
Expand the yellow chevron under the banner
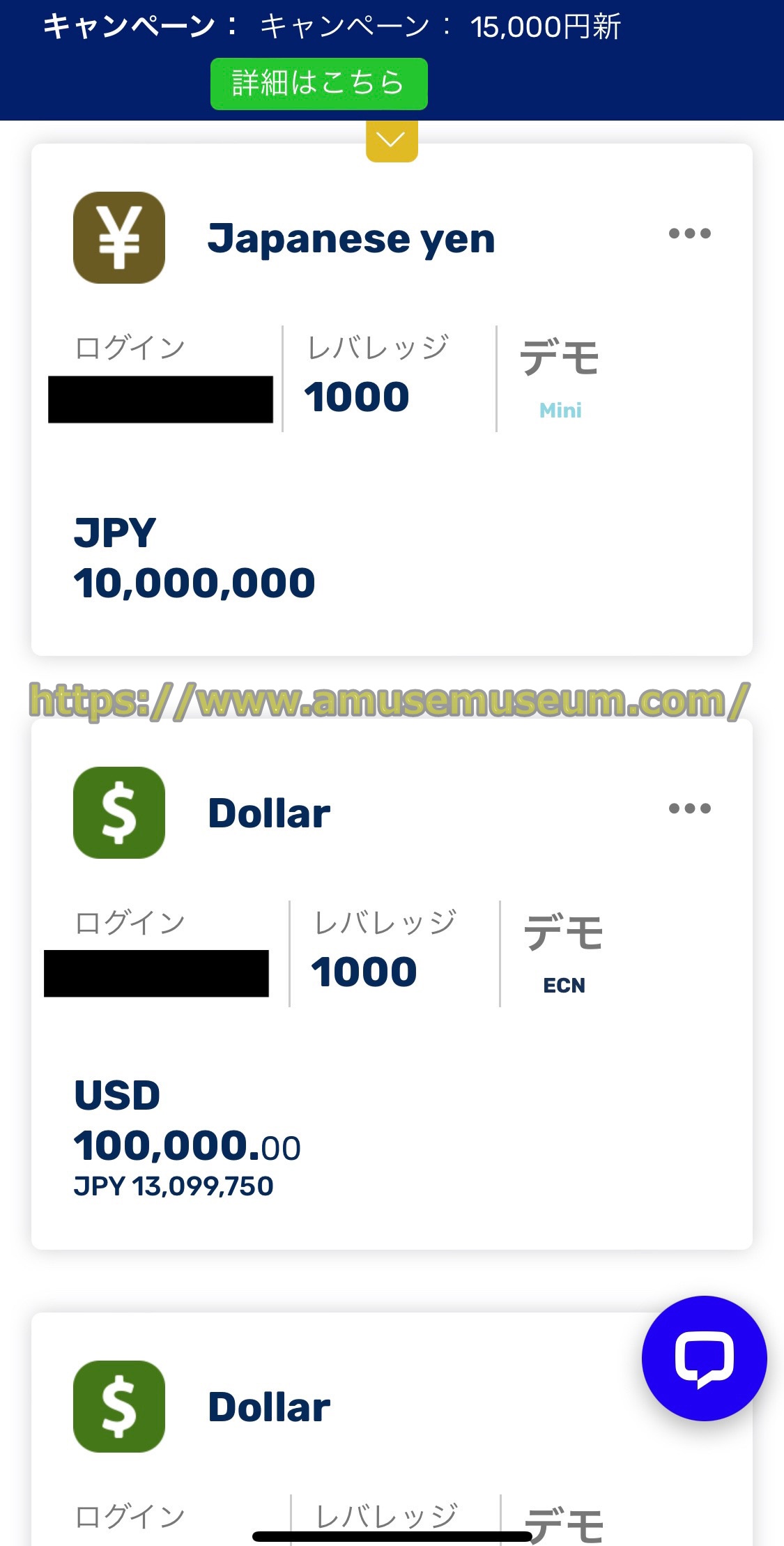click(x=392, y=141)
